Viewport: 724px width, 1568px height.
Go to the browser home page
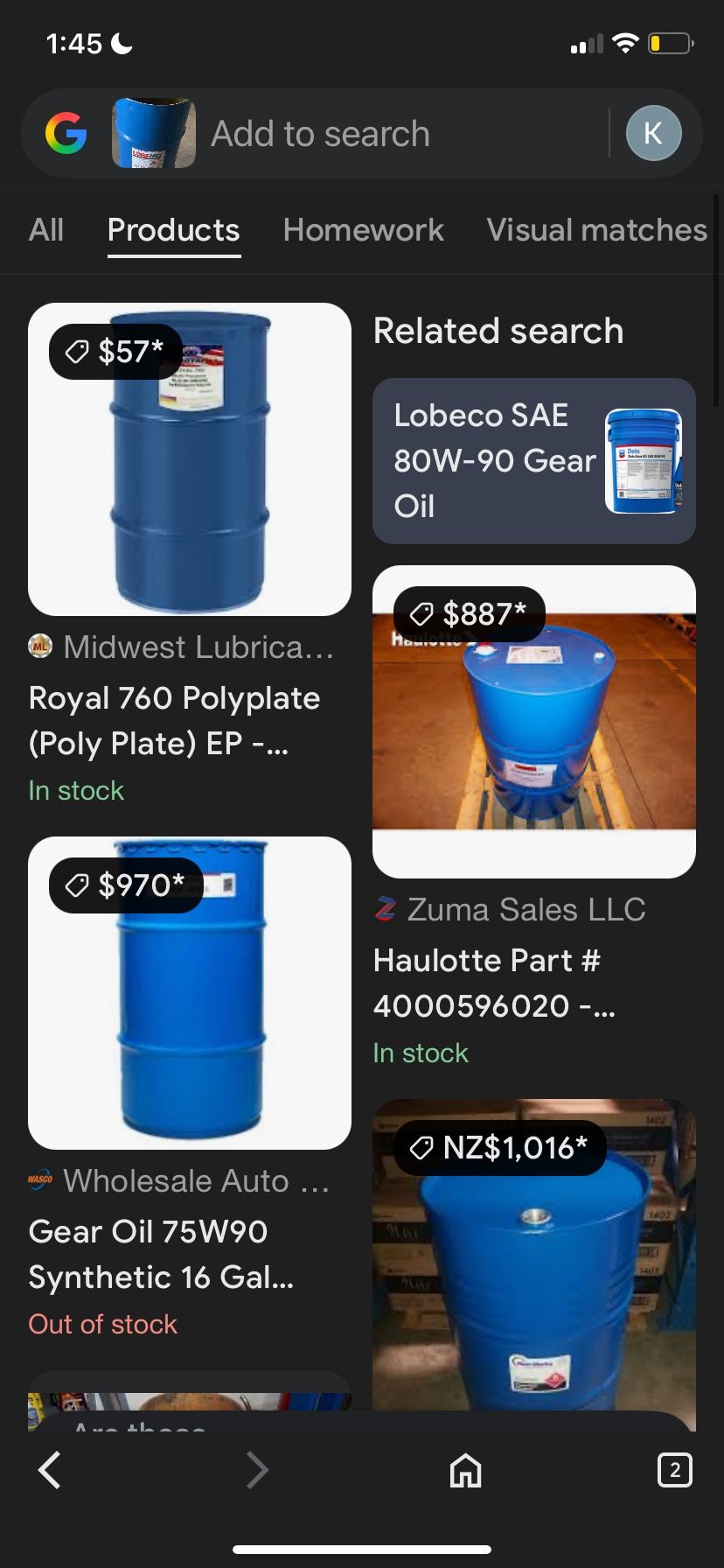click(x=465, y=1470)
